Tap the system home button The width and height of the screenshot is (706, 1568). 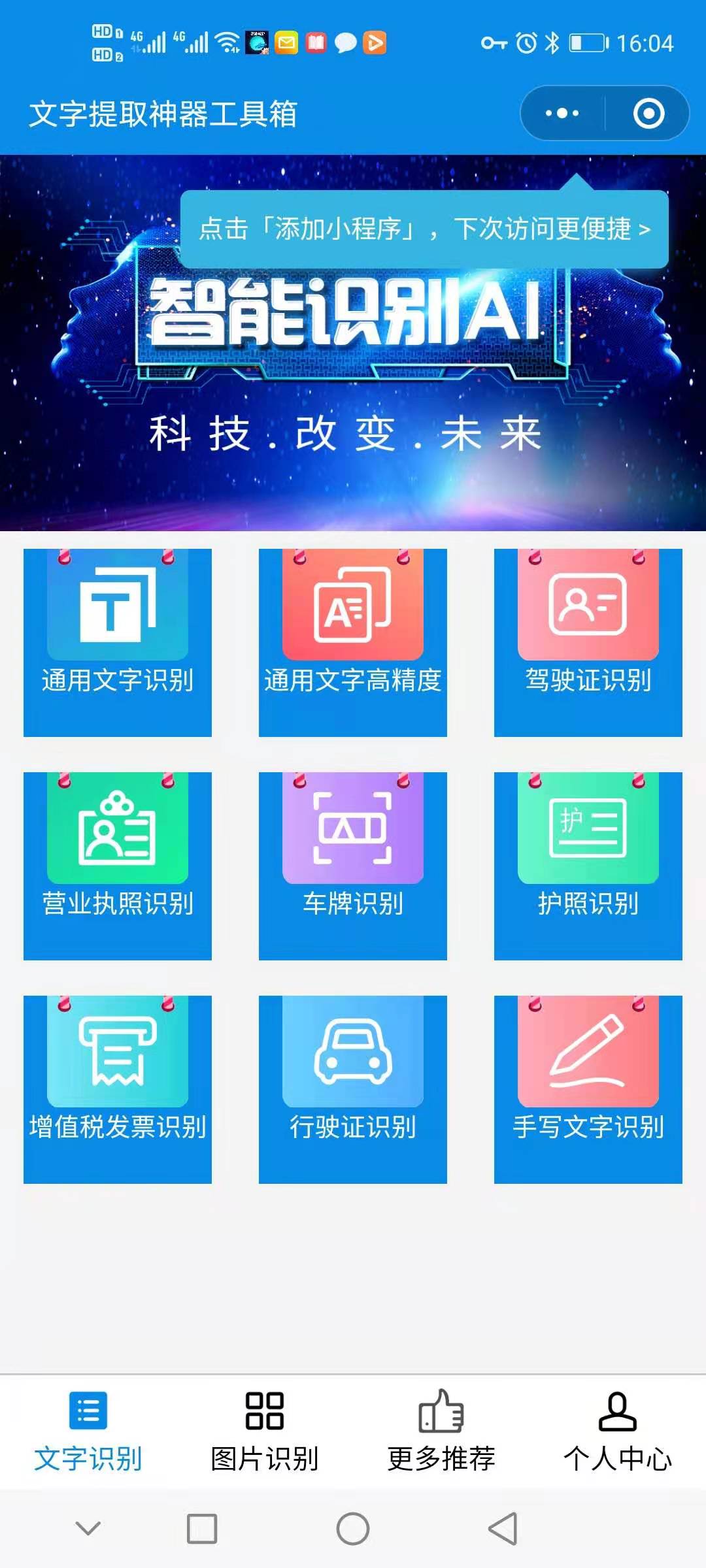pos(353,1529)
